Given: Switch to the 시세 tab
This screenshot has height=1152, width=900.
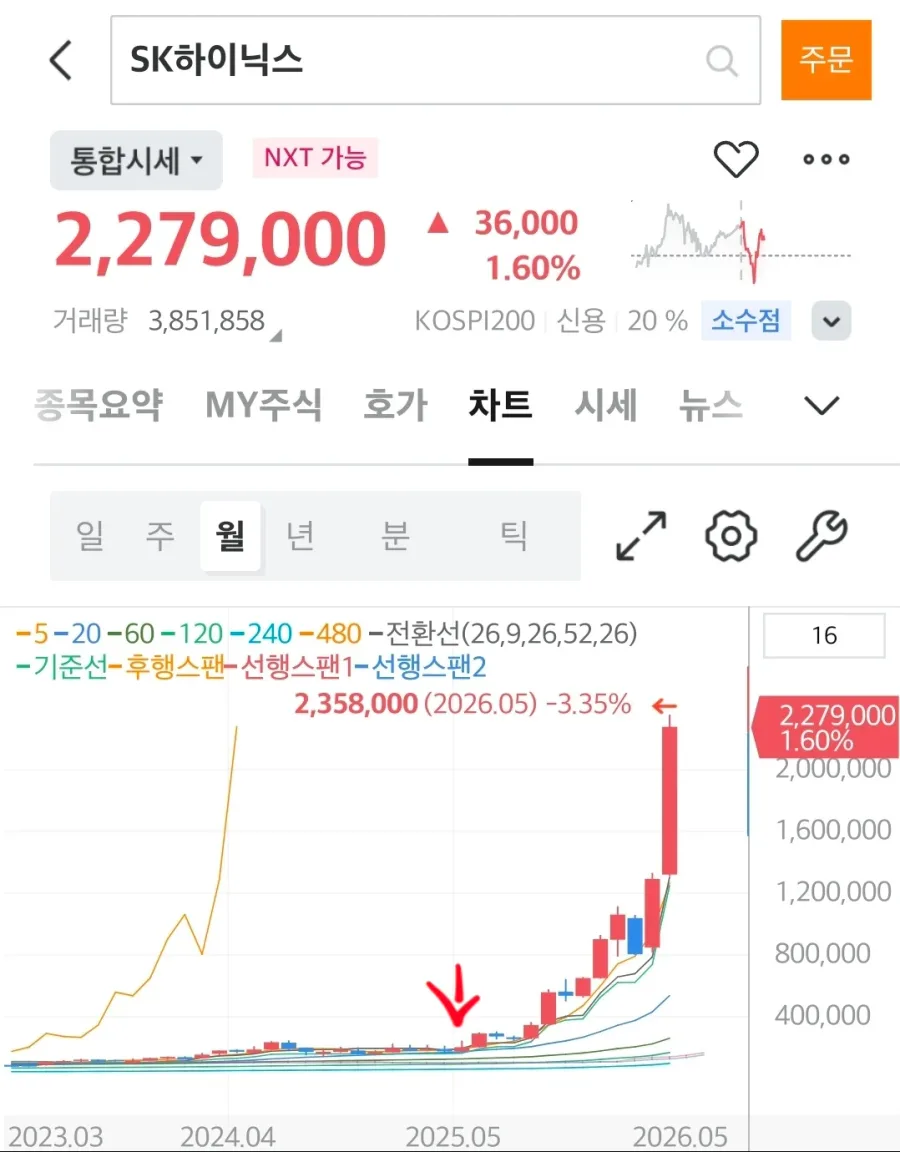Looking at the screenshot, I should click(605, 405).
